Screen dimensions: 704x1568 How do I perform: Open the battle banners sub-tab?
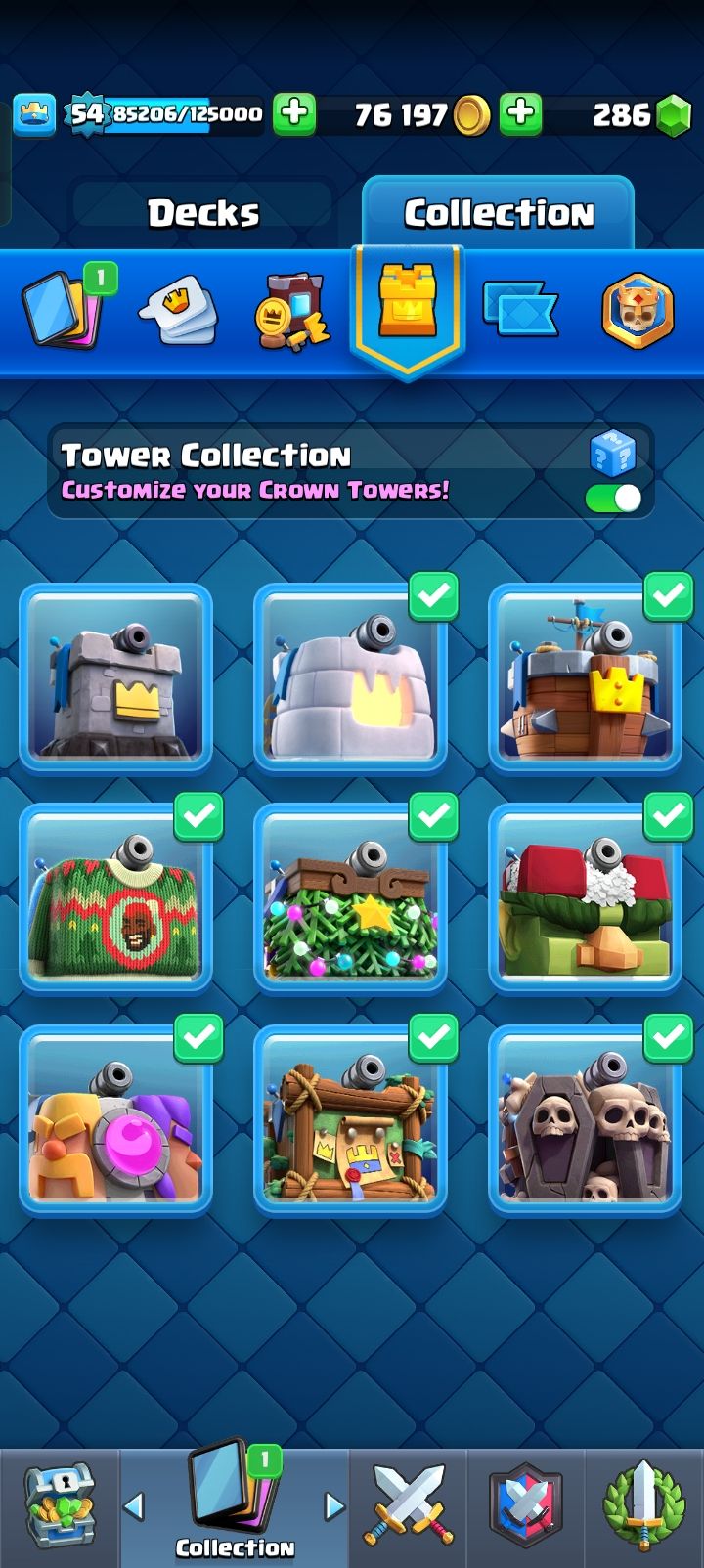point(520,311)
